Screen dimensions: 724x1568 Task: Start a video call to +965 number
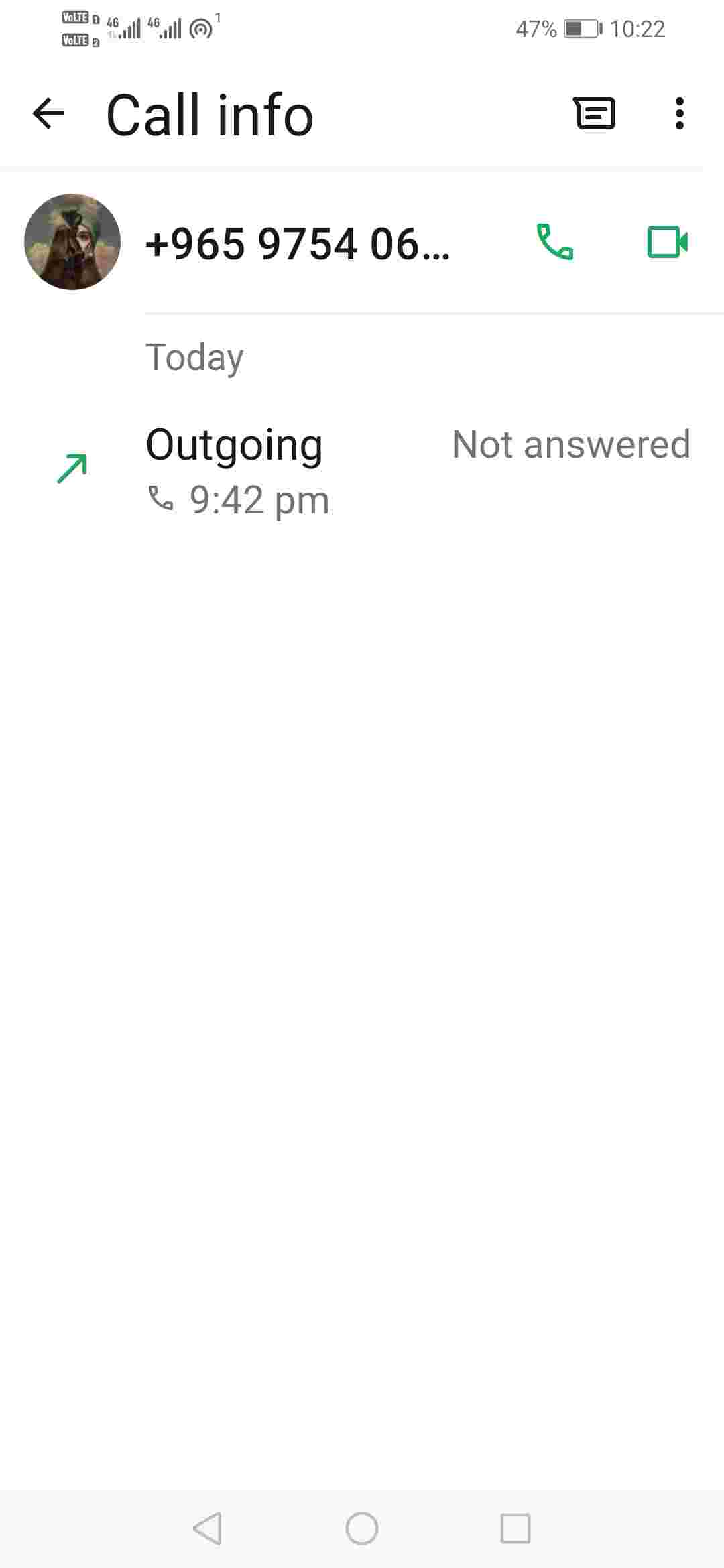667,242
